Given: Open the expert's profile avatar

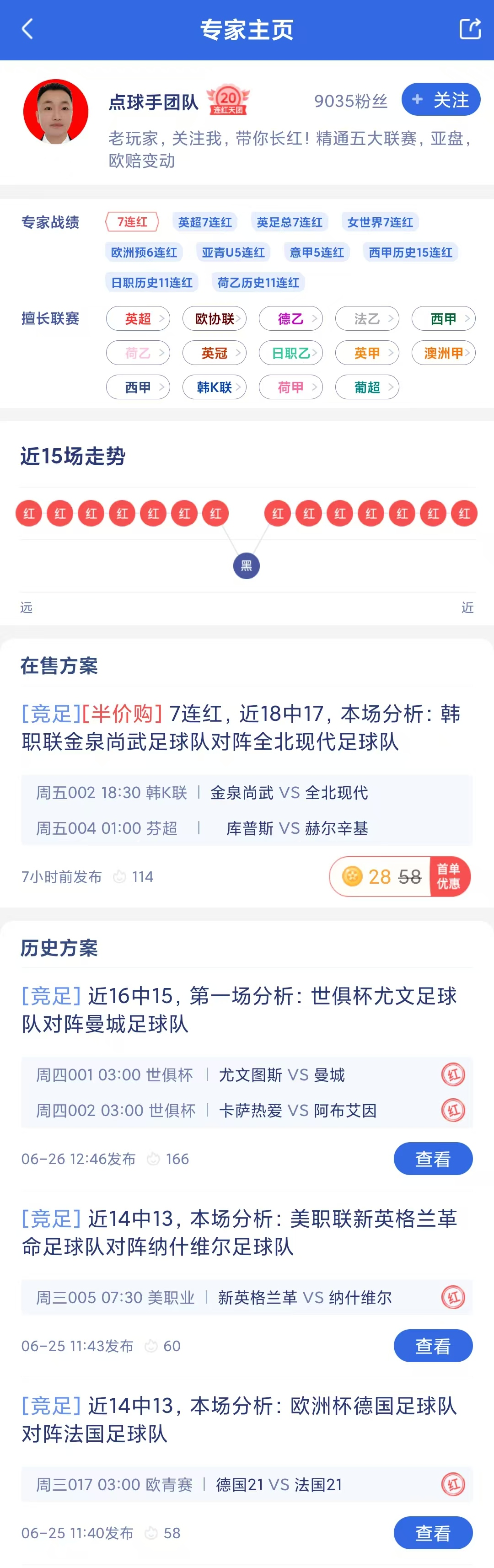Looking at the screenshot, I should tap(55, 112).
